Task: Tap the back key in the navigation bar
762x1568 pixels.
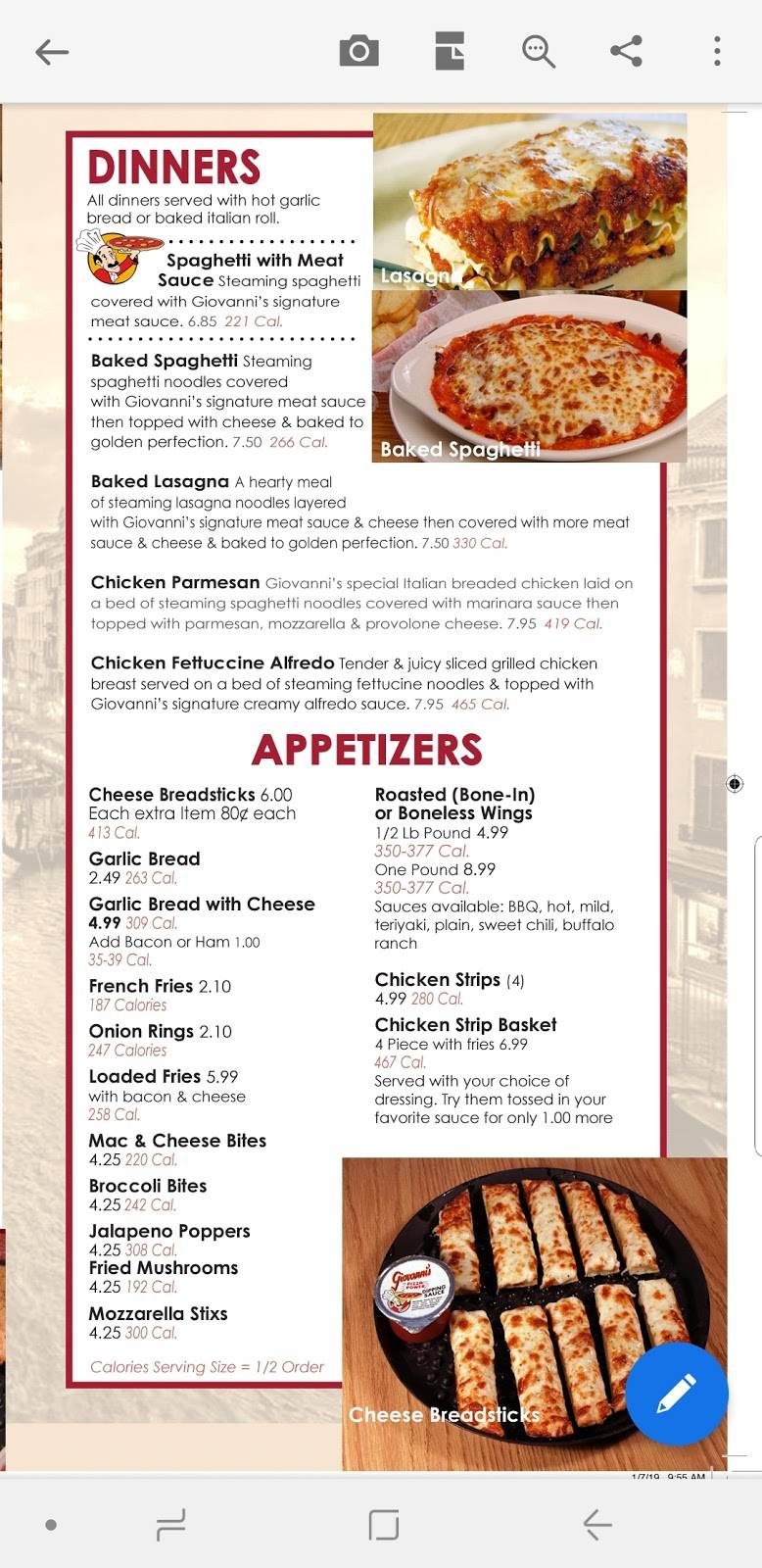Action: click(x=595, y=1523)
